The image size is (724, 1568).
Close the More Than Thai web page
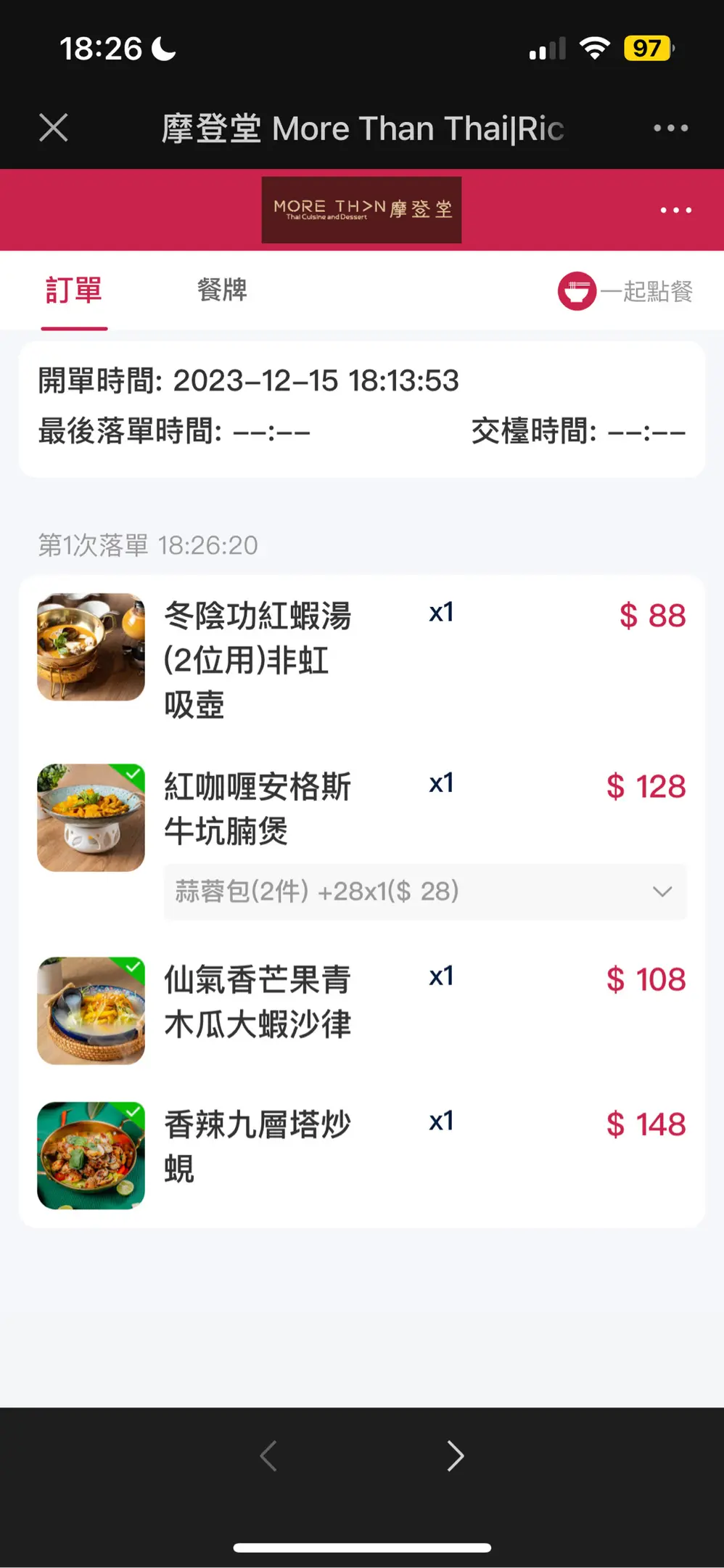pyautogui.click(x=53, y=128)
